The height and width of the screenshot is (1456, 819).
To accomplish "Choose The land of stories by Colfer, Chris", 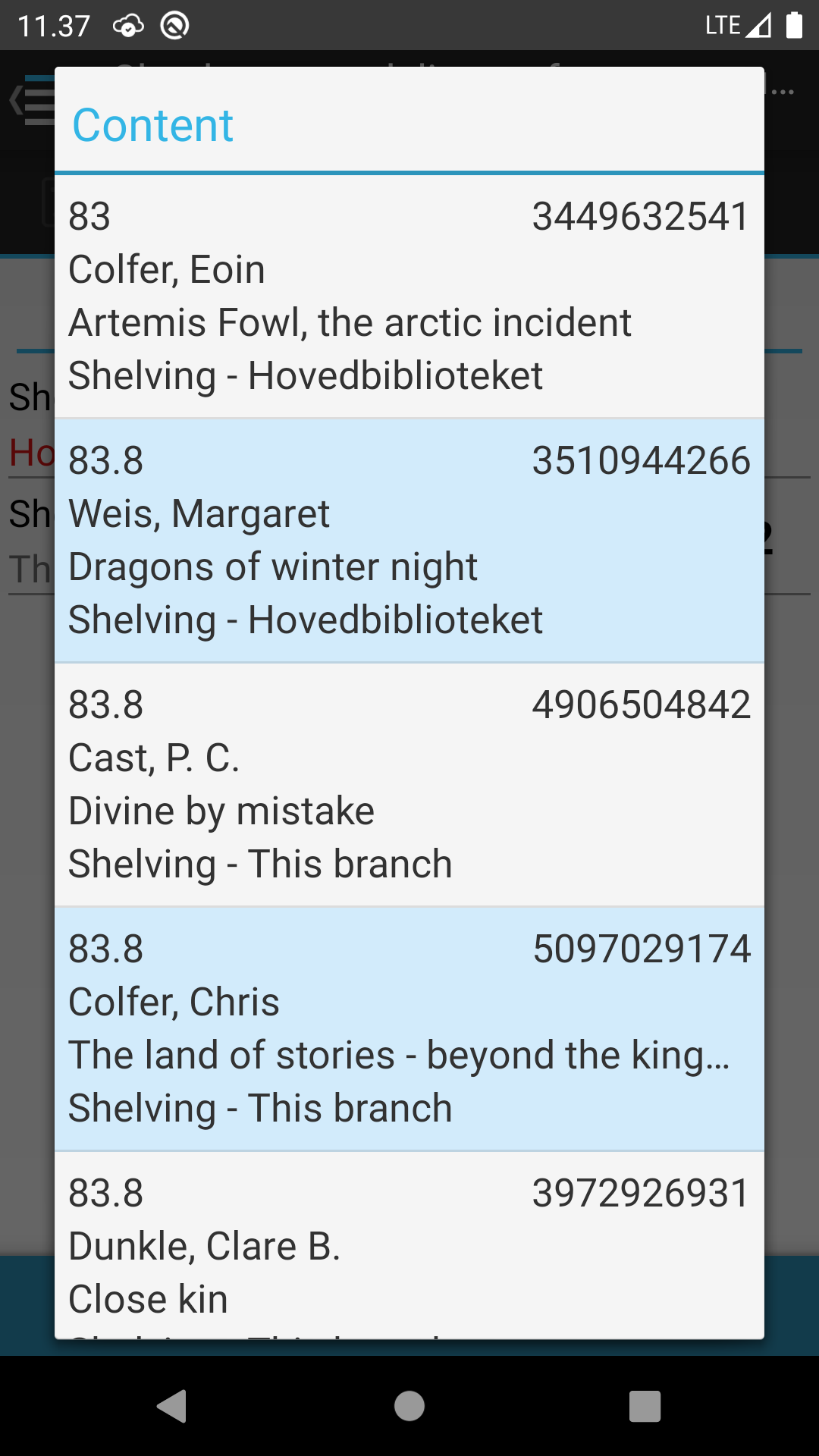I will [x=409, y=1028].
